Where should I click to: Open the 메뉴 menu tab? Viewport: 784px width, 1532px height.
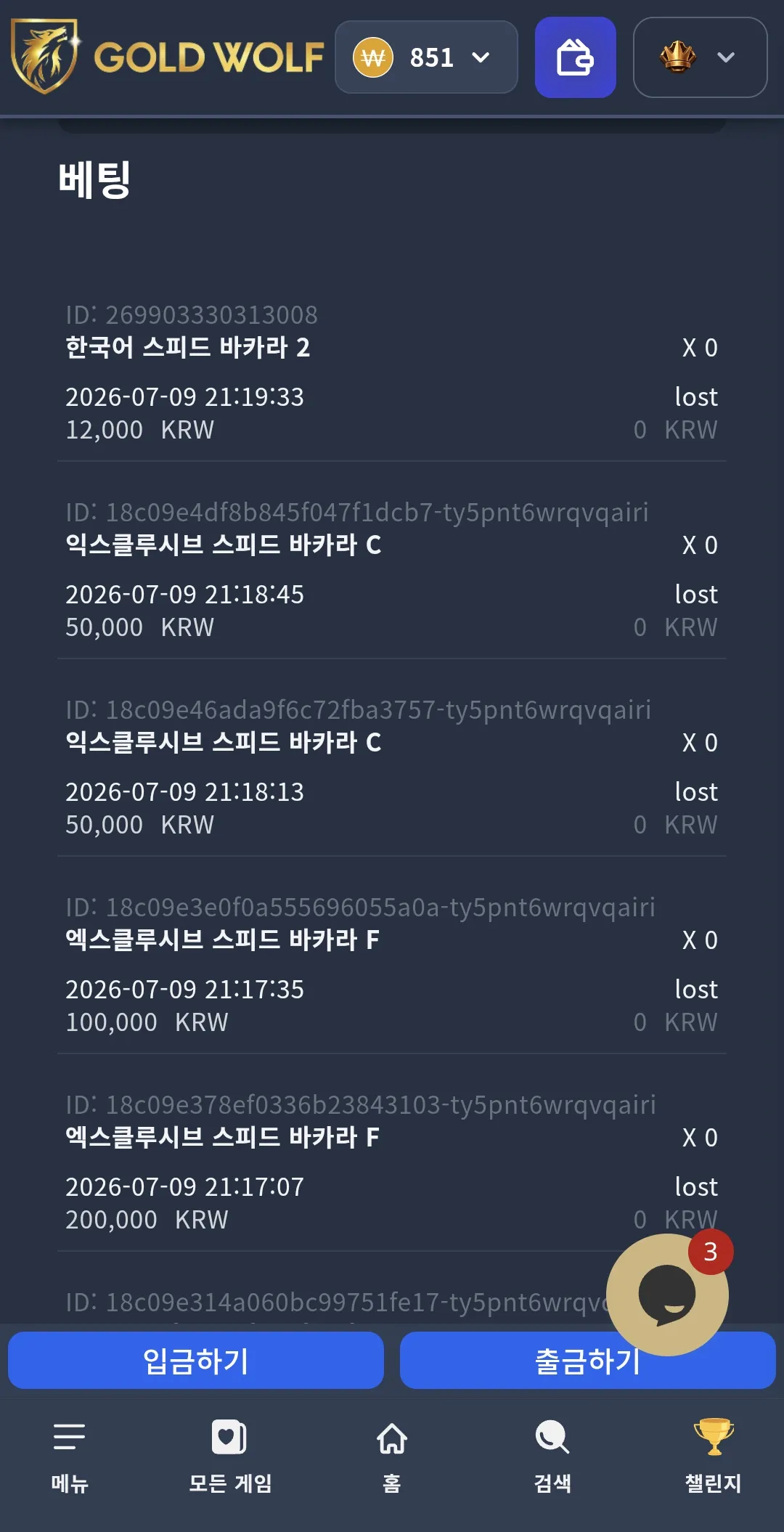coord(70,1456)
